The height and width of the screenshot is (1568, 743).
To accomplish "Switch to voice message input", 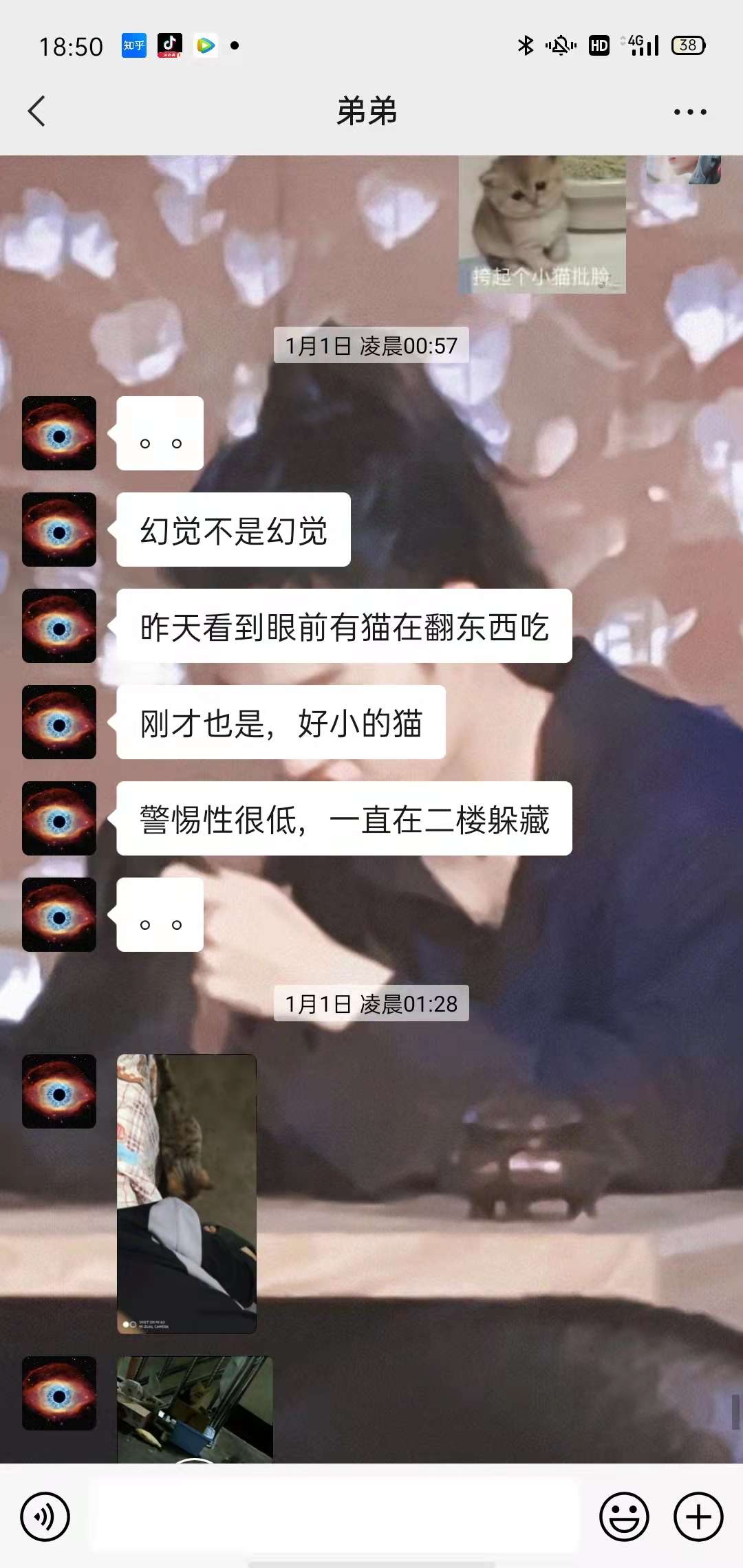I will coord(45,1516).
